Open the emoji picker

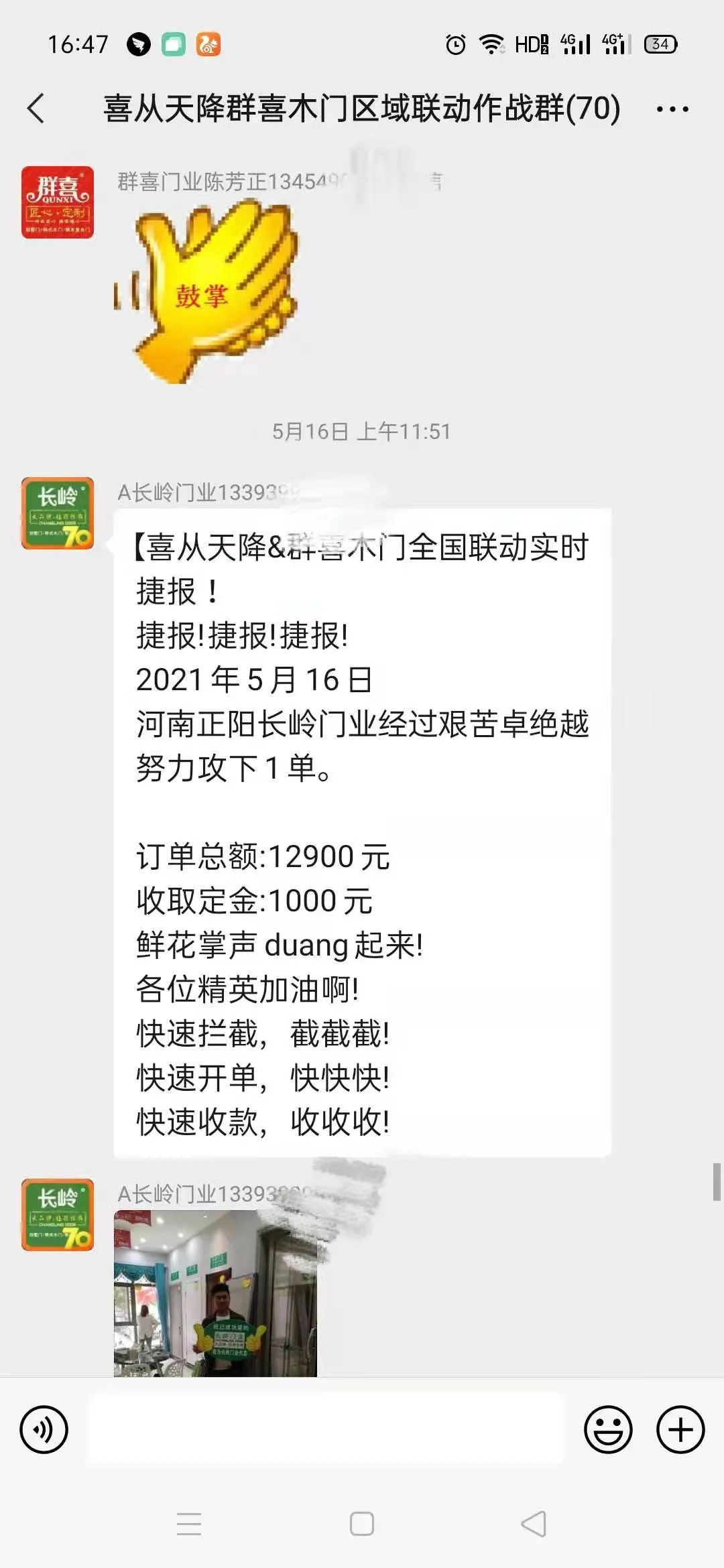tap(608, 1430)
